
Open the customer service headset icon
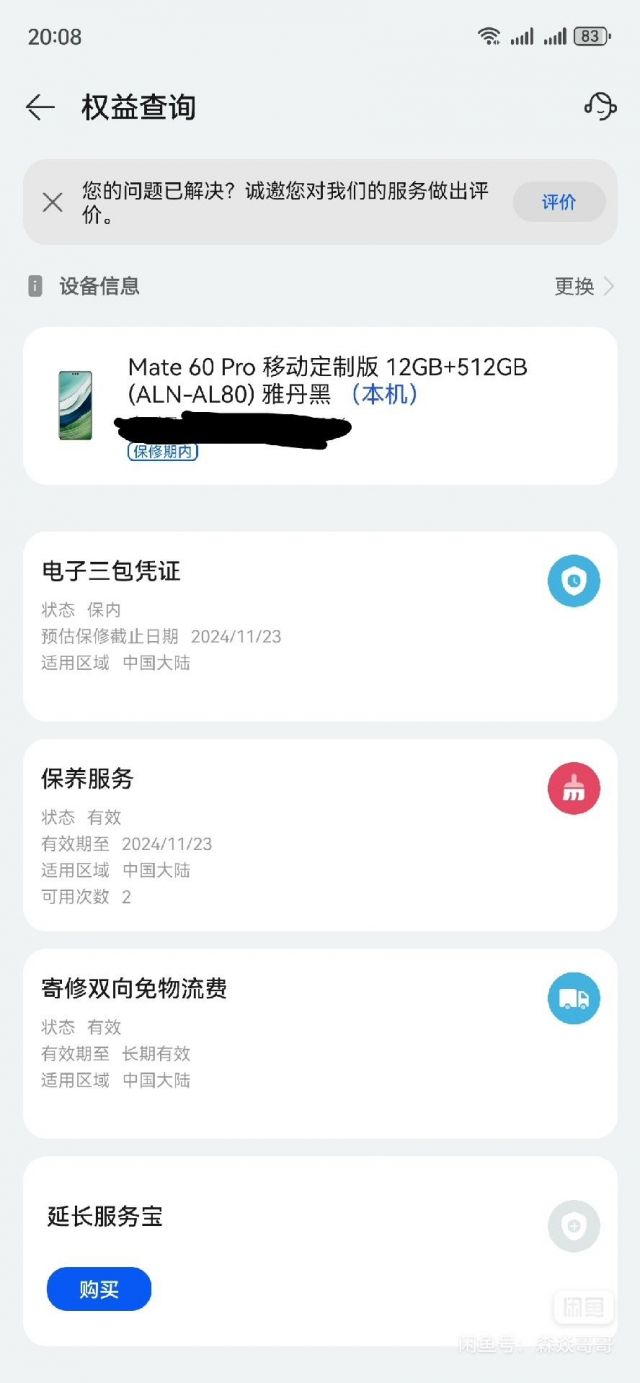tap(599, 107)
